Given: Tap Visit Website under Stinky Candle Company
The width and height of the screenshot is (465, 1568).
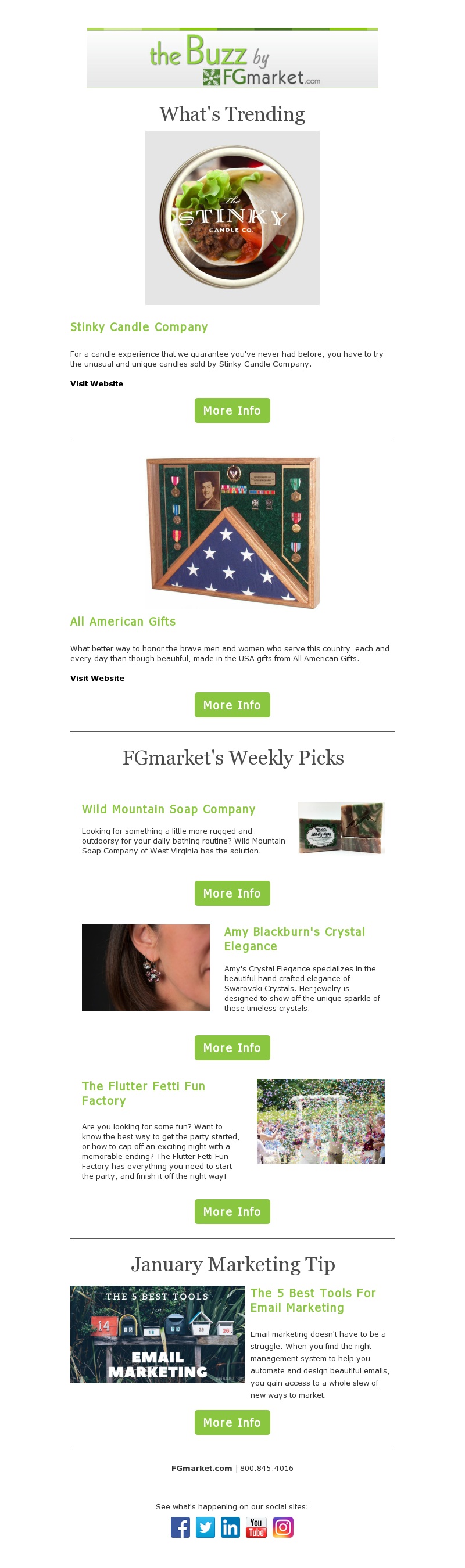Looking at the screenshot, I should 96,383.
